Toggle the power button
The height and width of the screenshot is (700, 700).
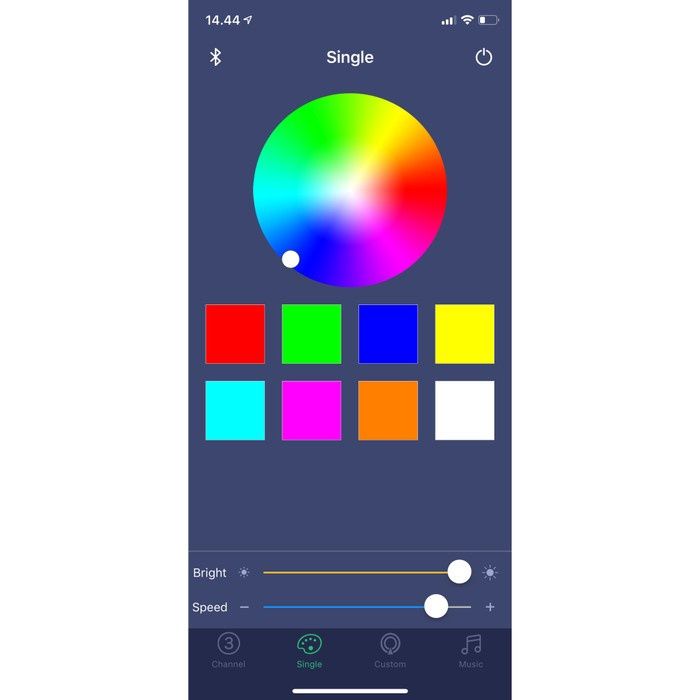coord(484,57)
